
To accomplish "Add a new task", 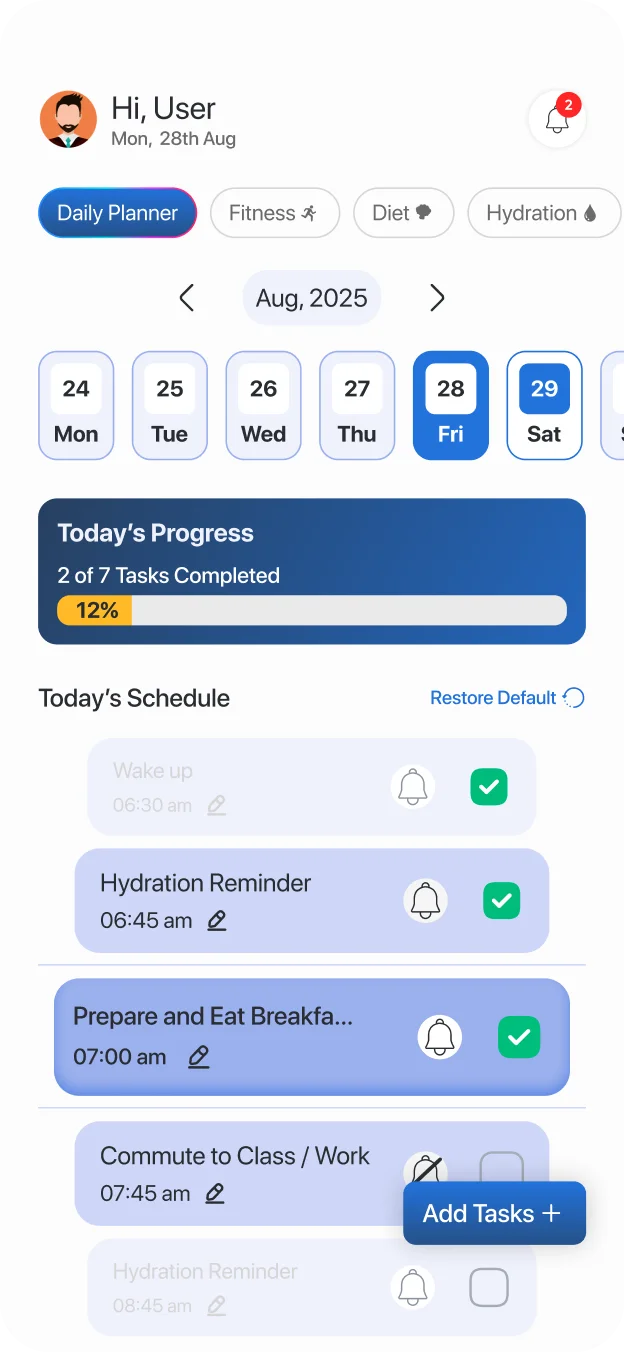I will coord(494,1213).
